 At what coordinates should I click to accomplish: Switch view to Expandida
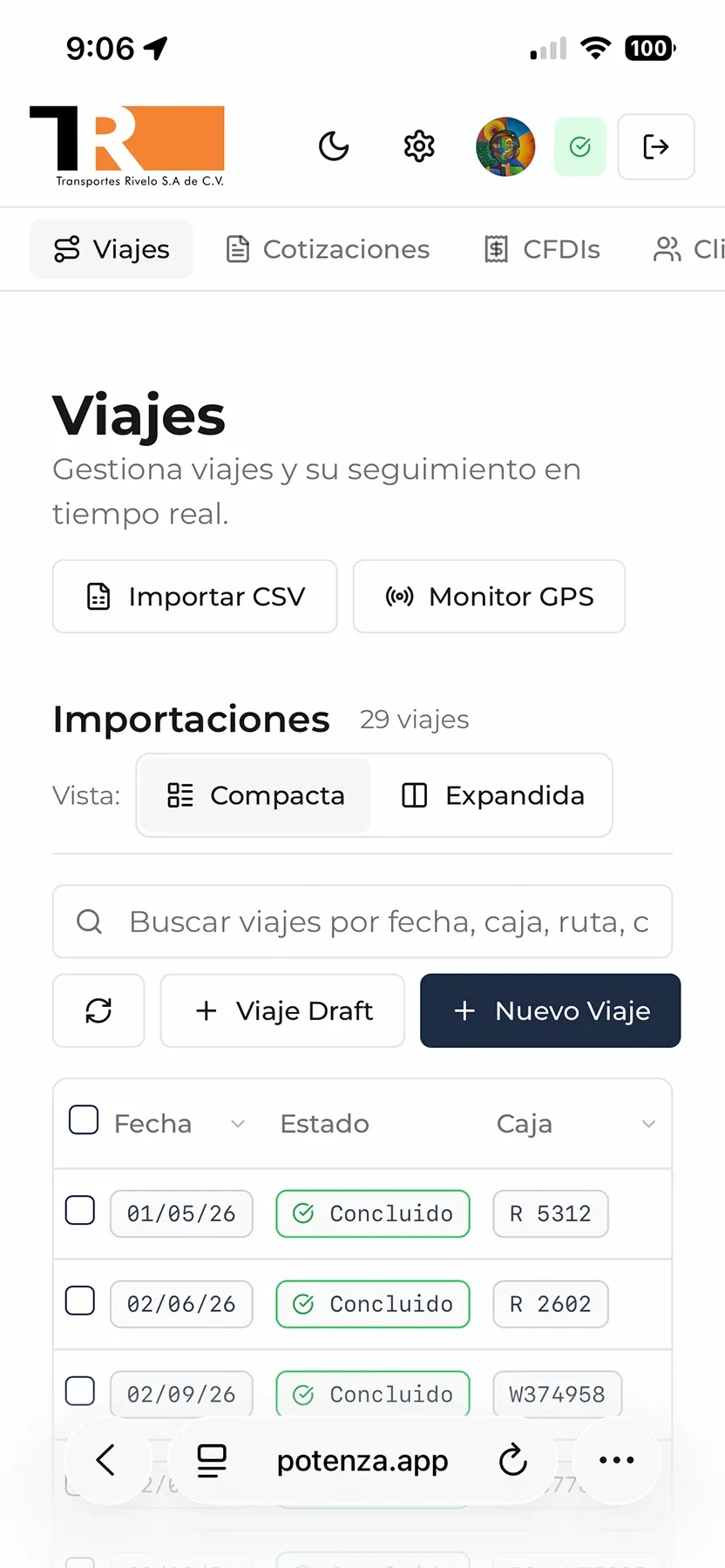pyautogui.click(x=492, y=795)
